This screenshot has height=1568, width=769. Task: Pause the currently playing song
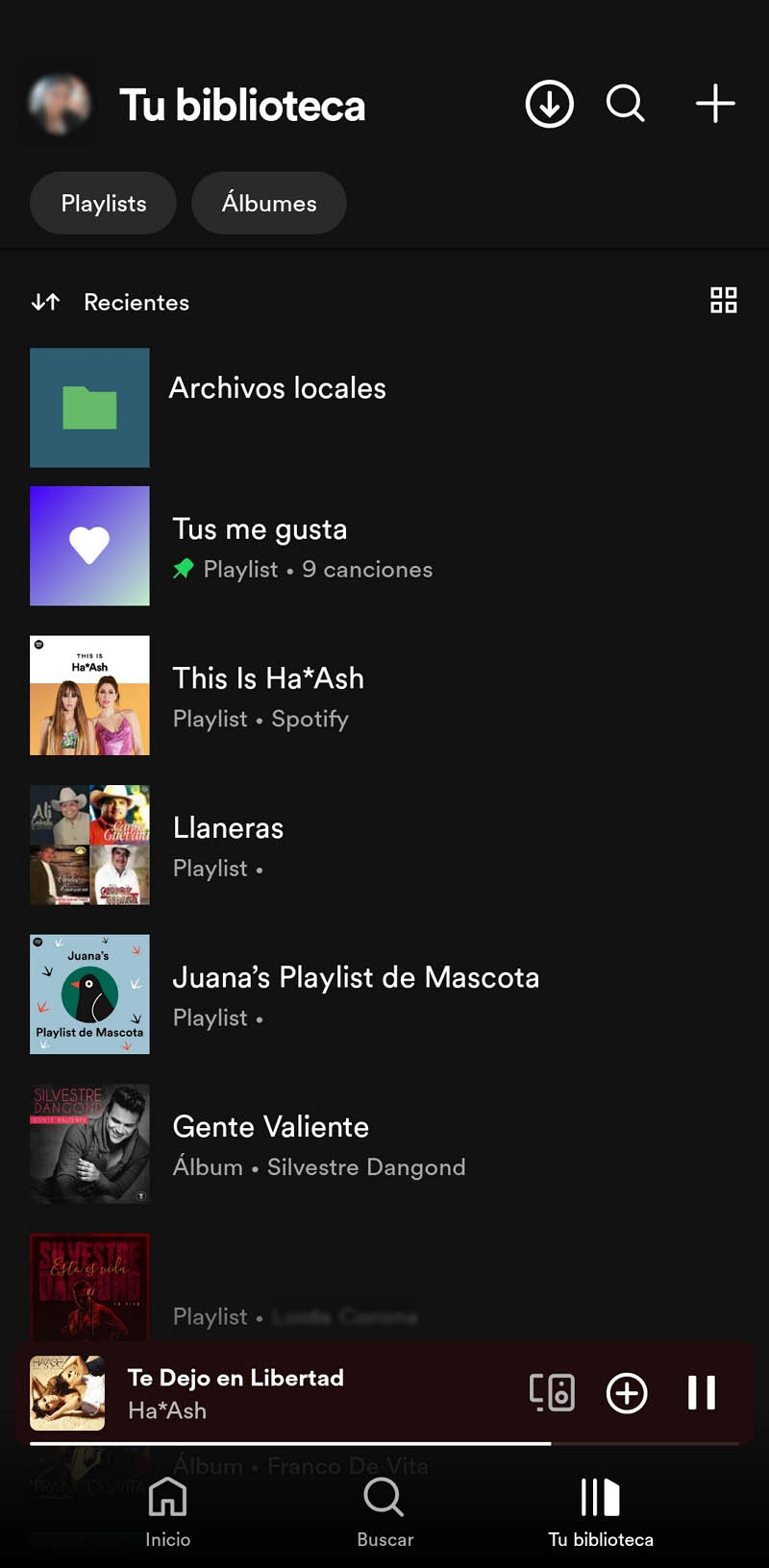tap(703, 1392)
